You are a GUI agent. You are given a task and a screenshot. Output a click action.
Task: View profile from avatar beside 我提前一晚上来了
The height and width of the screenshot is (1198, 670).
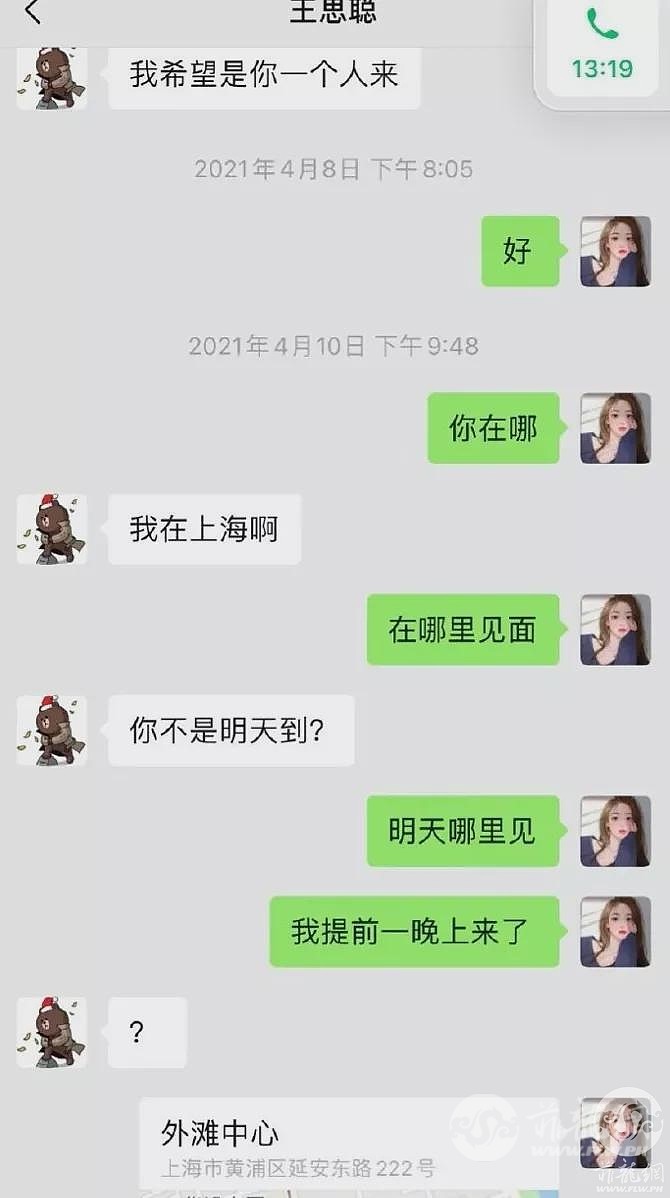(615, 931)
